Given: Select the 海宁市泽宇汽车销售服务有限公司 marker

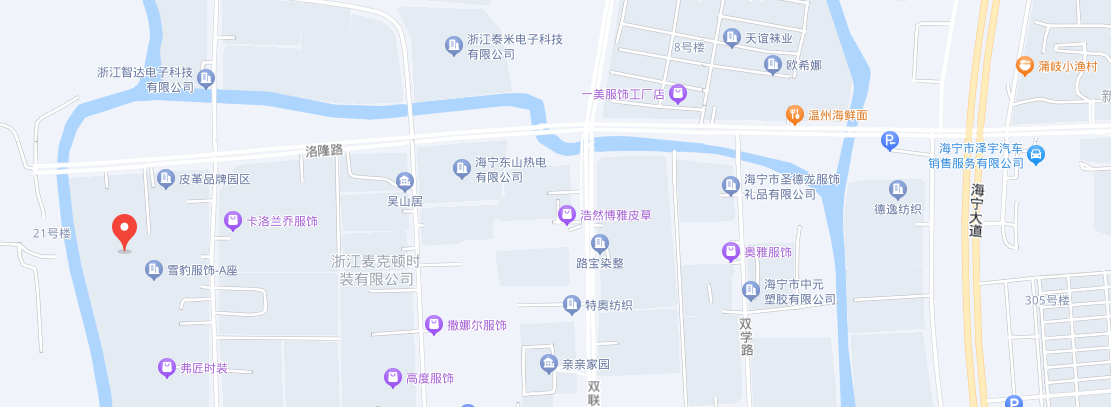Looking at the screenshot, I should point(1037,155).
